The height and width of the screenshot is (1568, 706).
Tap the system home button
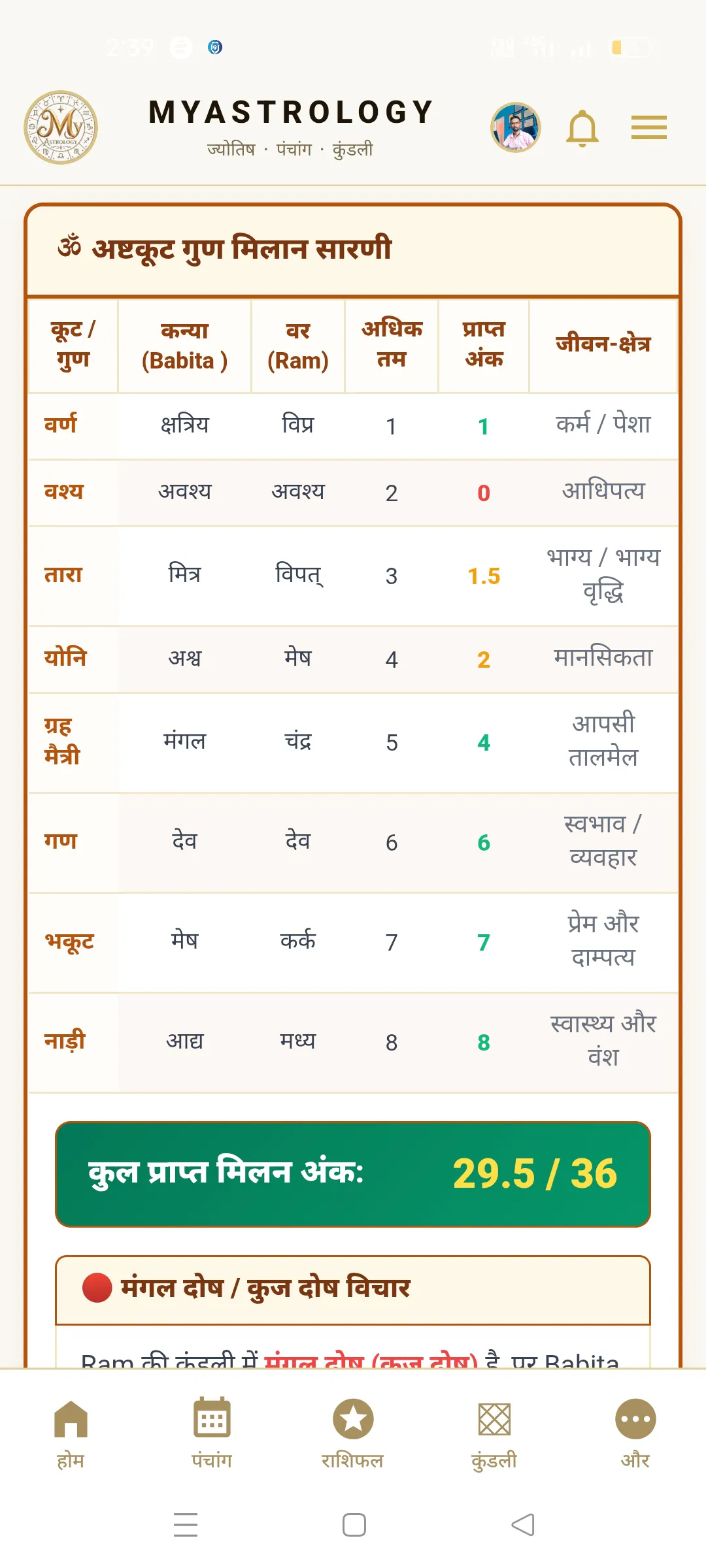(354, 1525)
